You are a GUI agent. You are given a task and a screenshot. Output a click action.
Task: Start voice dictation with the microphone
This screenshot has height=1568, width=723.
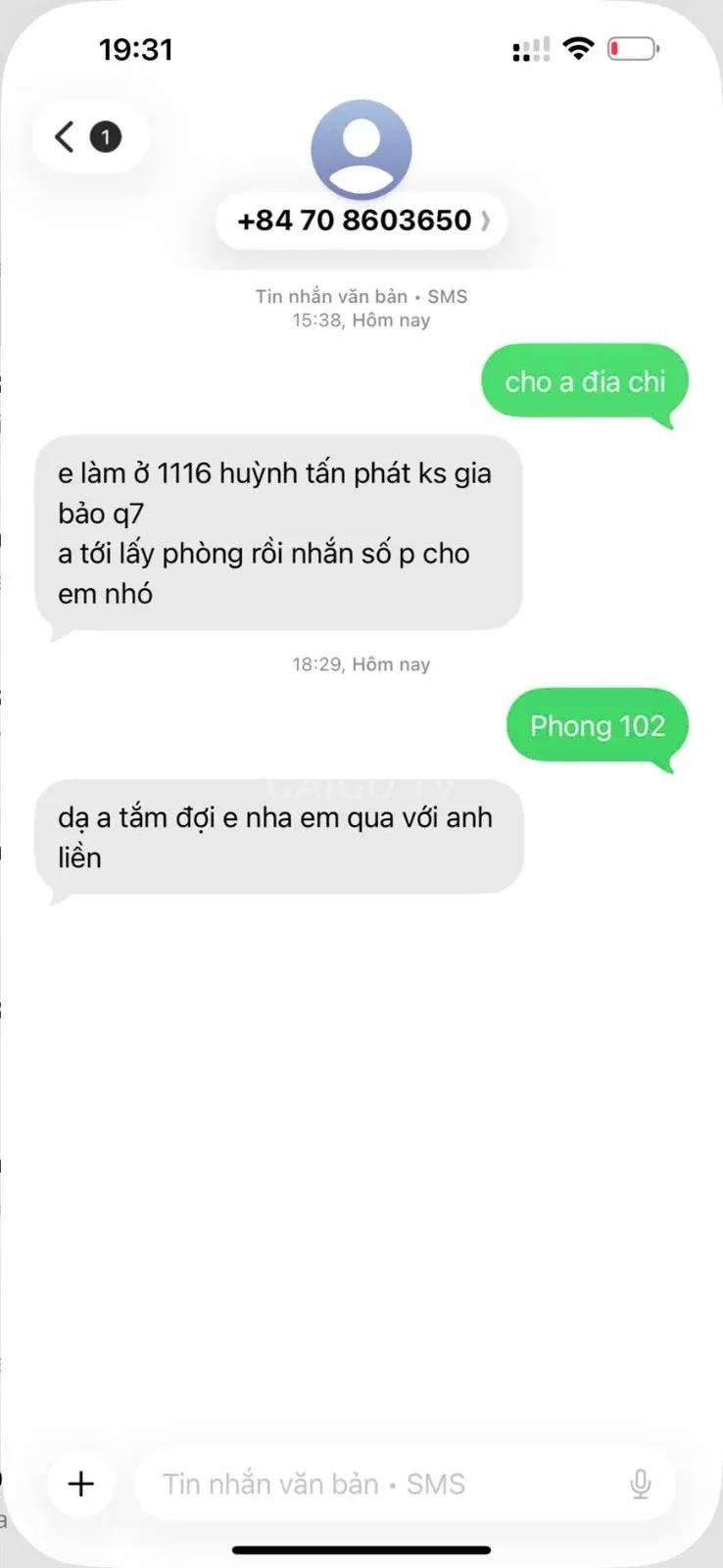(x=641, y=1485)
